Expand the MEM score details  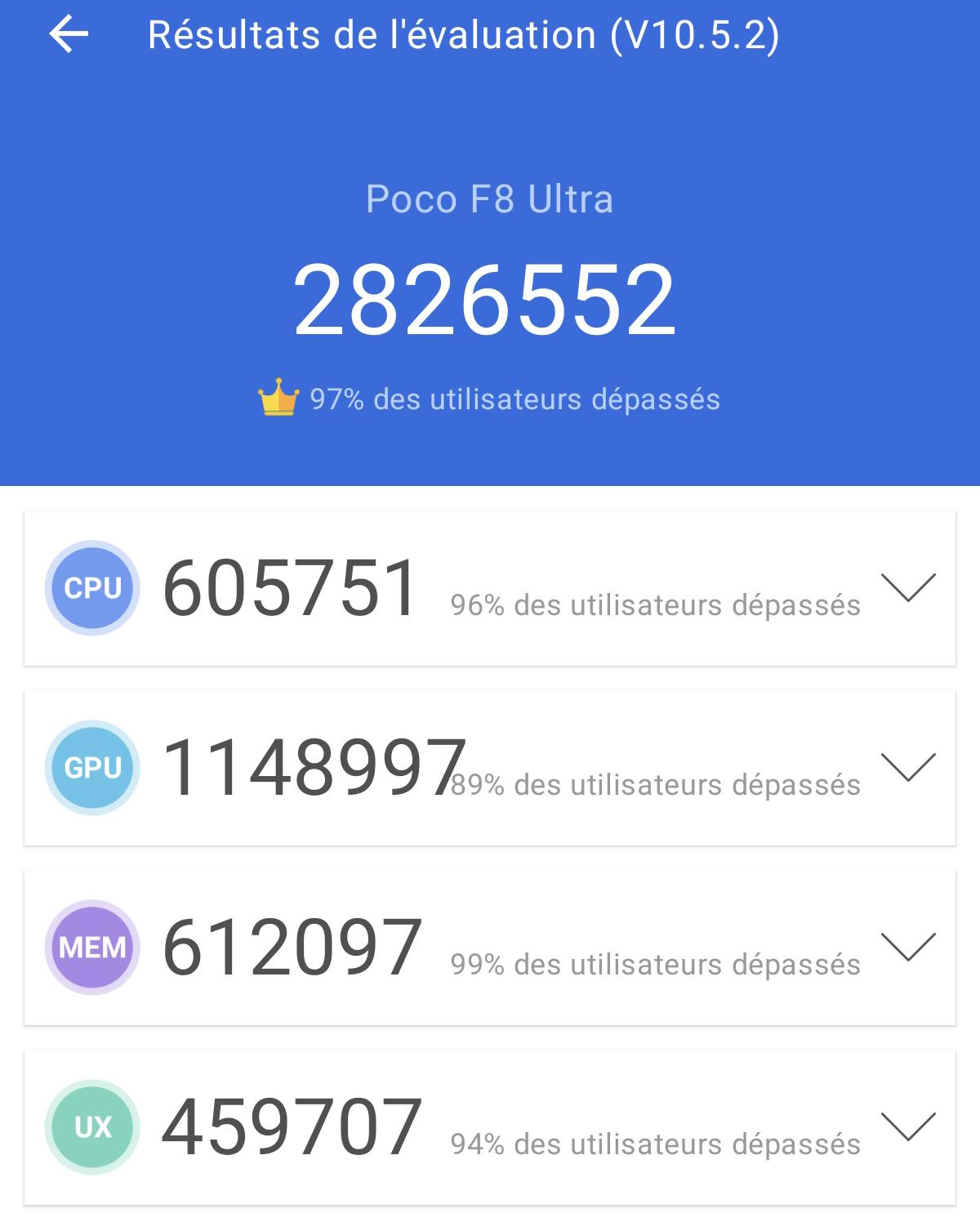[x=908, y=947]
